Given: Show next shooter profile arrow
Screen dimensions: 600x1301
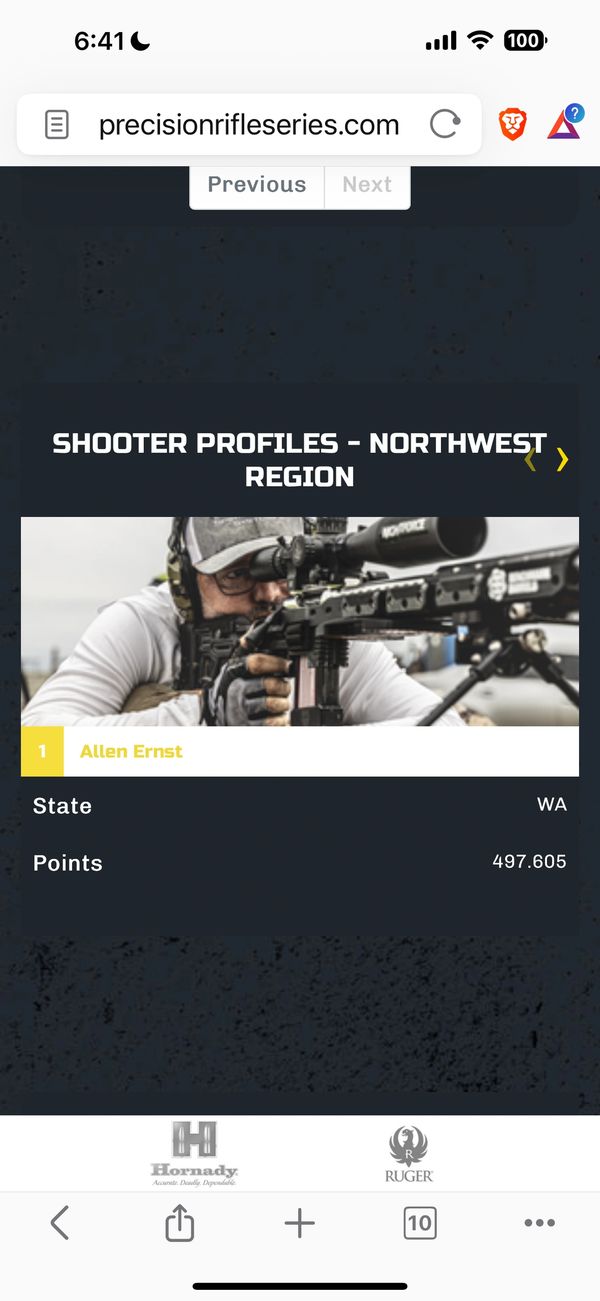Looking at the screenshot, I should 562,460.
